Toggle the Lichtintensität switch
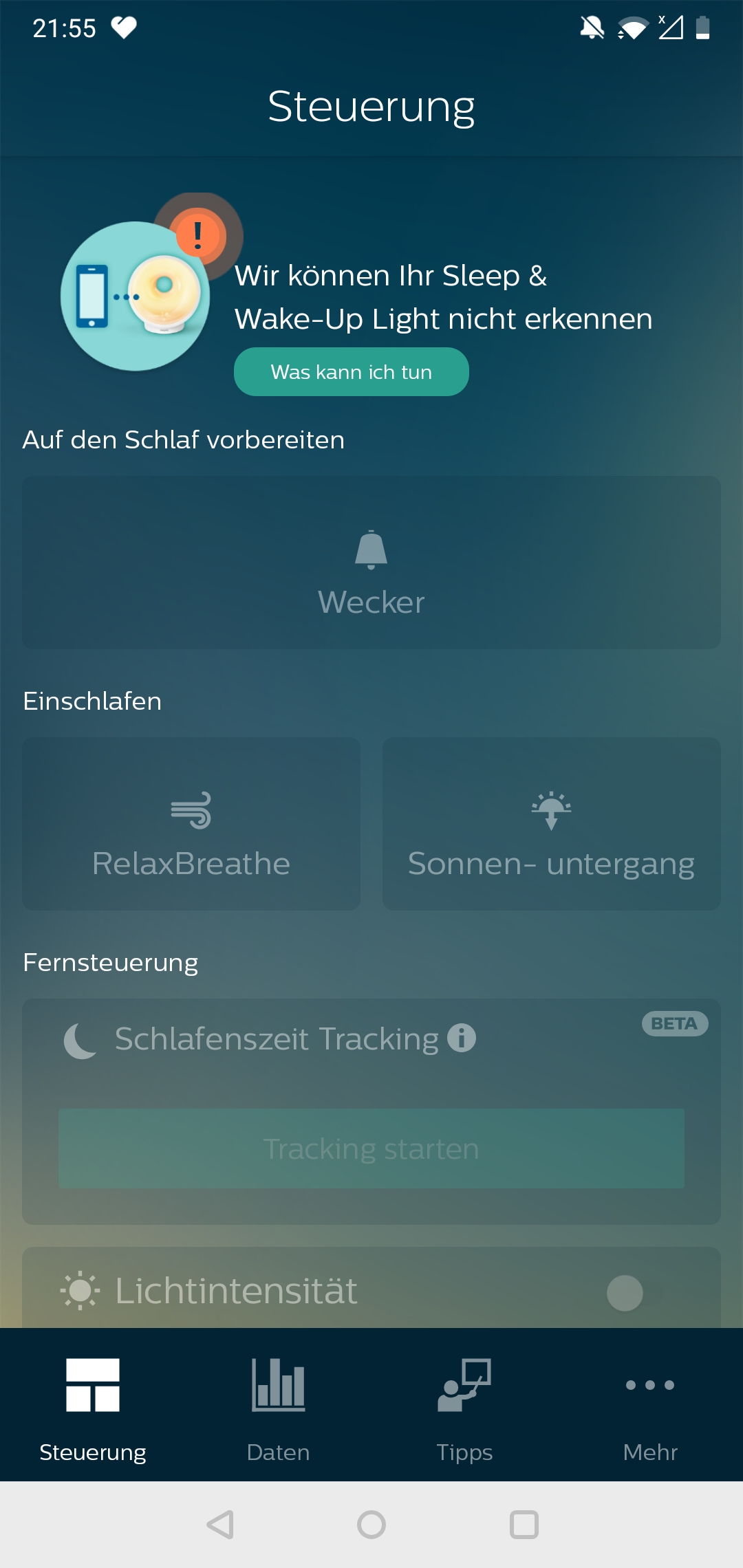The image size is (743, 1568). tap(625, 1293)
